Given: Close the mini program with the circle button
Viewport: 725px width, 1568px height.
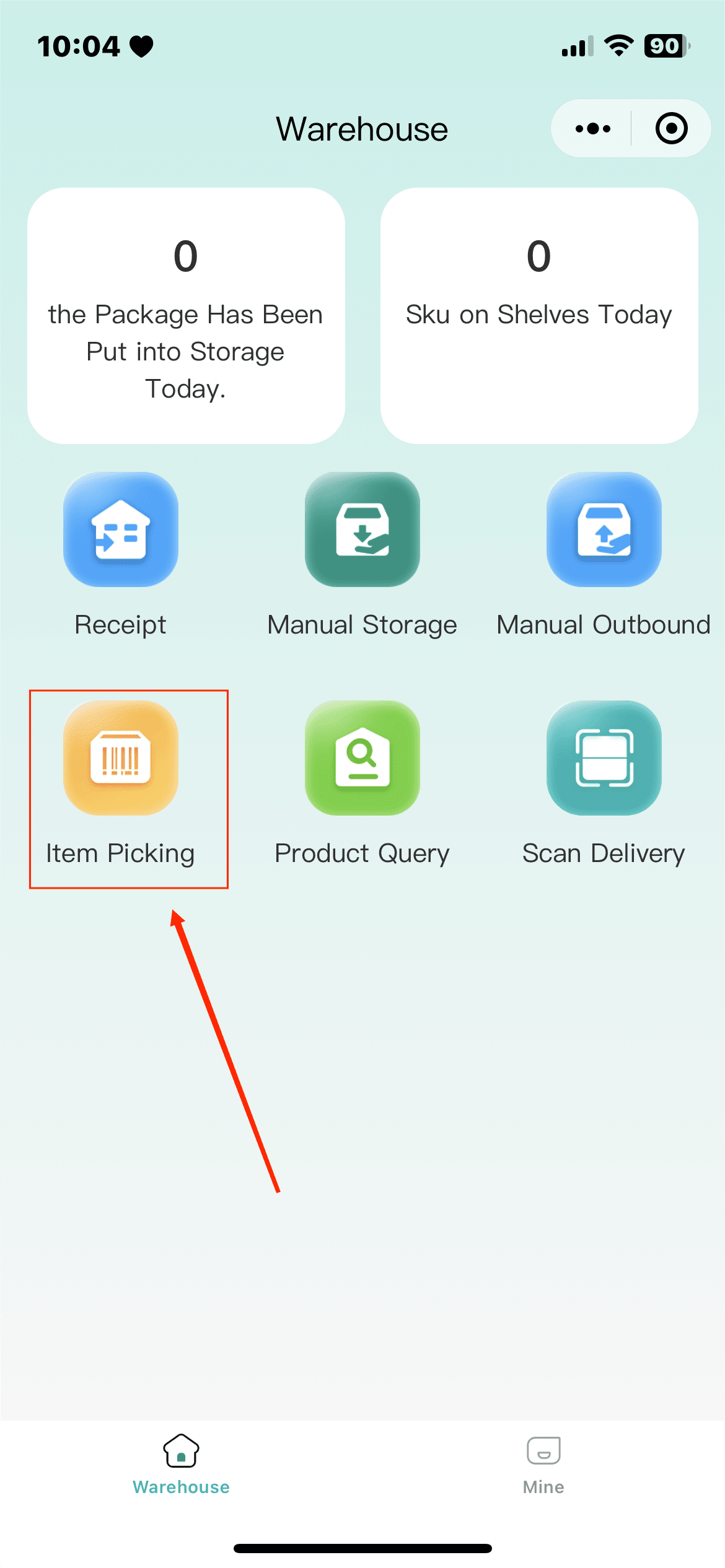Looking at the screenshot, I should point(671,129).
